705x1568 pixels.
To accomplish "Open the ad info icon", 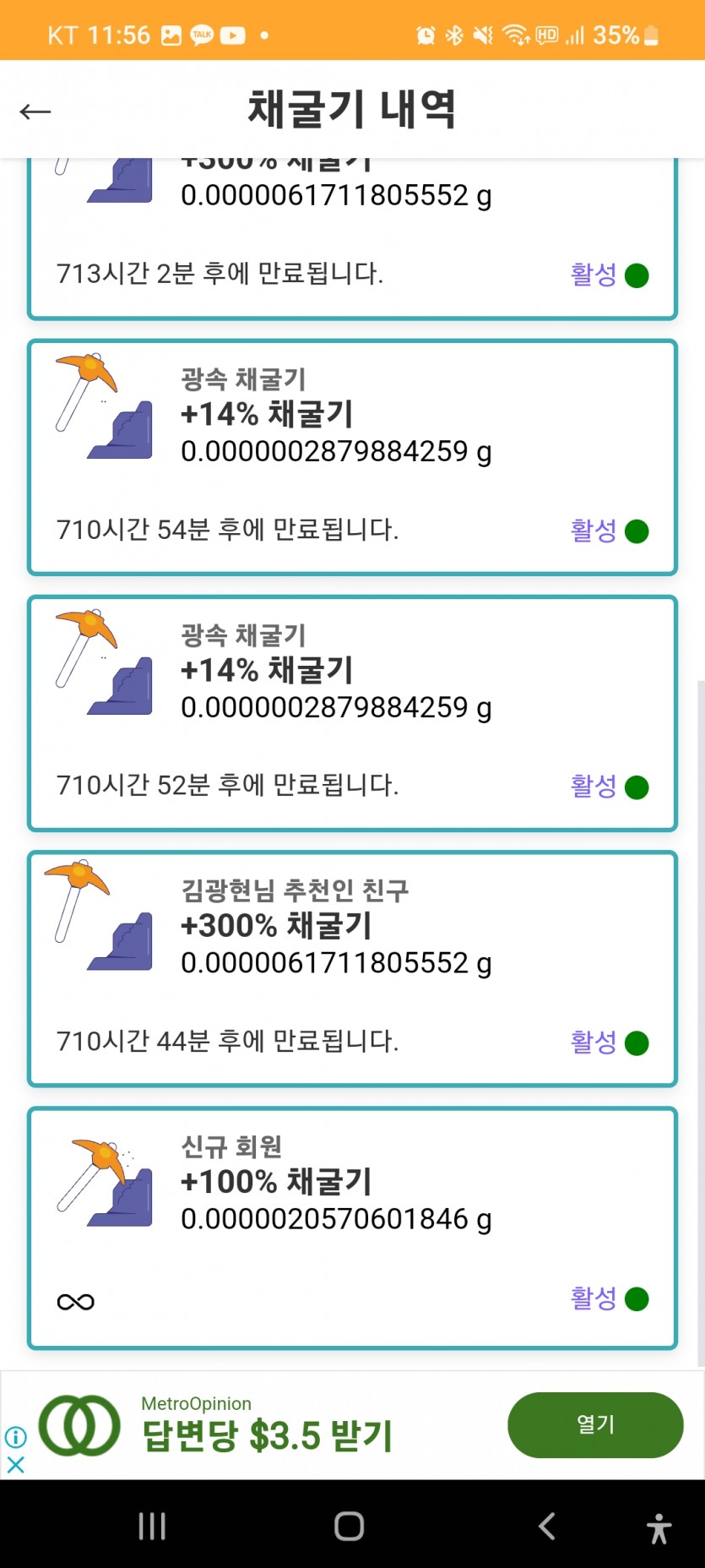I will pos(15,1436).
